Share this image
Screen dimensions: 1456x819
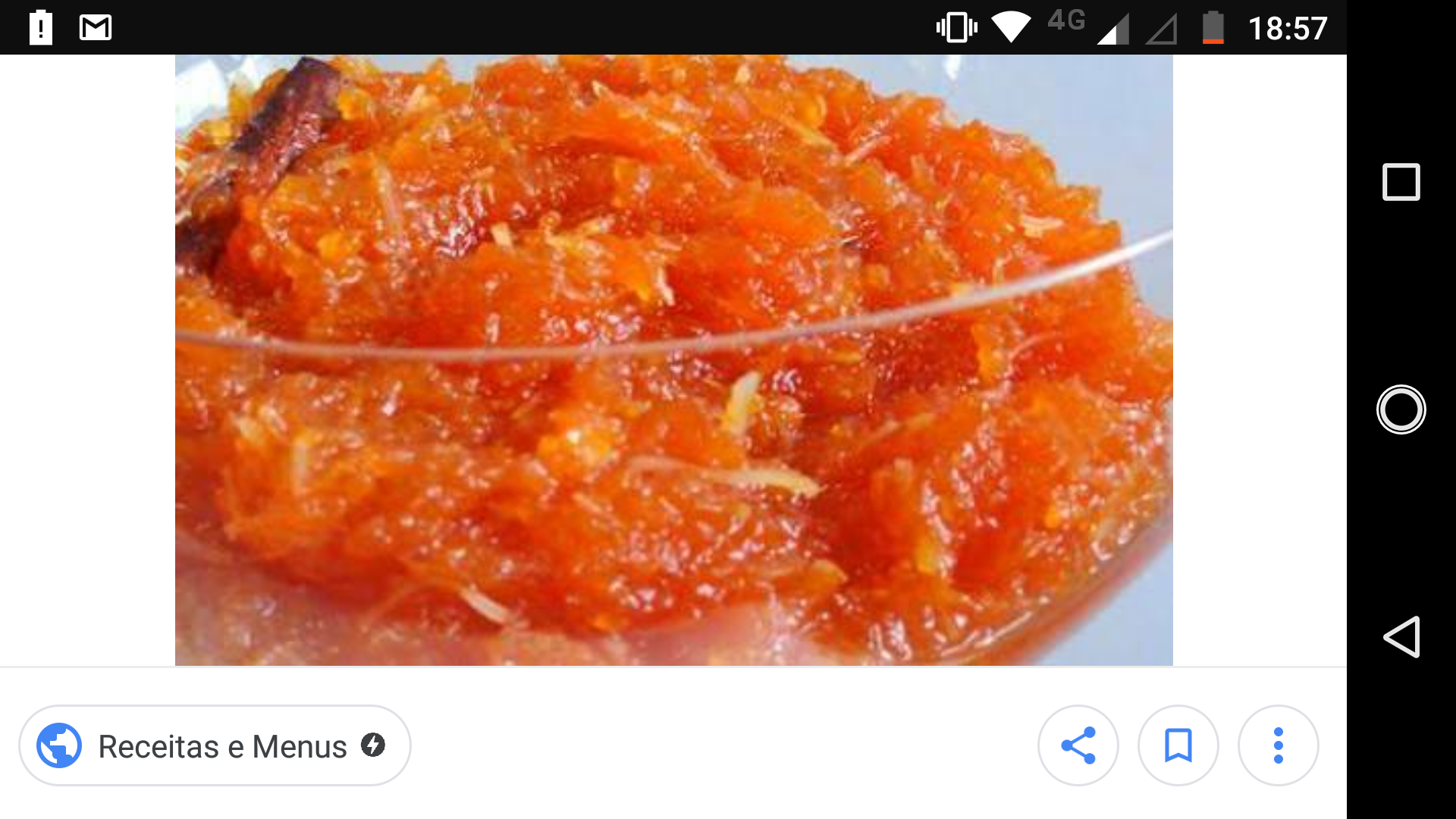click(x=1078, y=746)
